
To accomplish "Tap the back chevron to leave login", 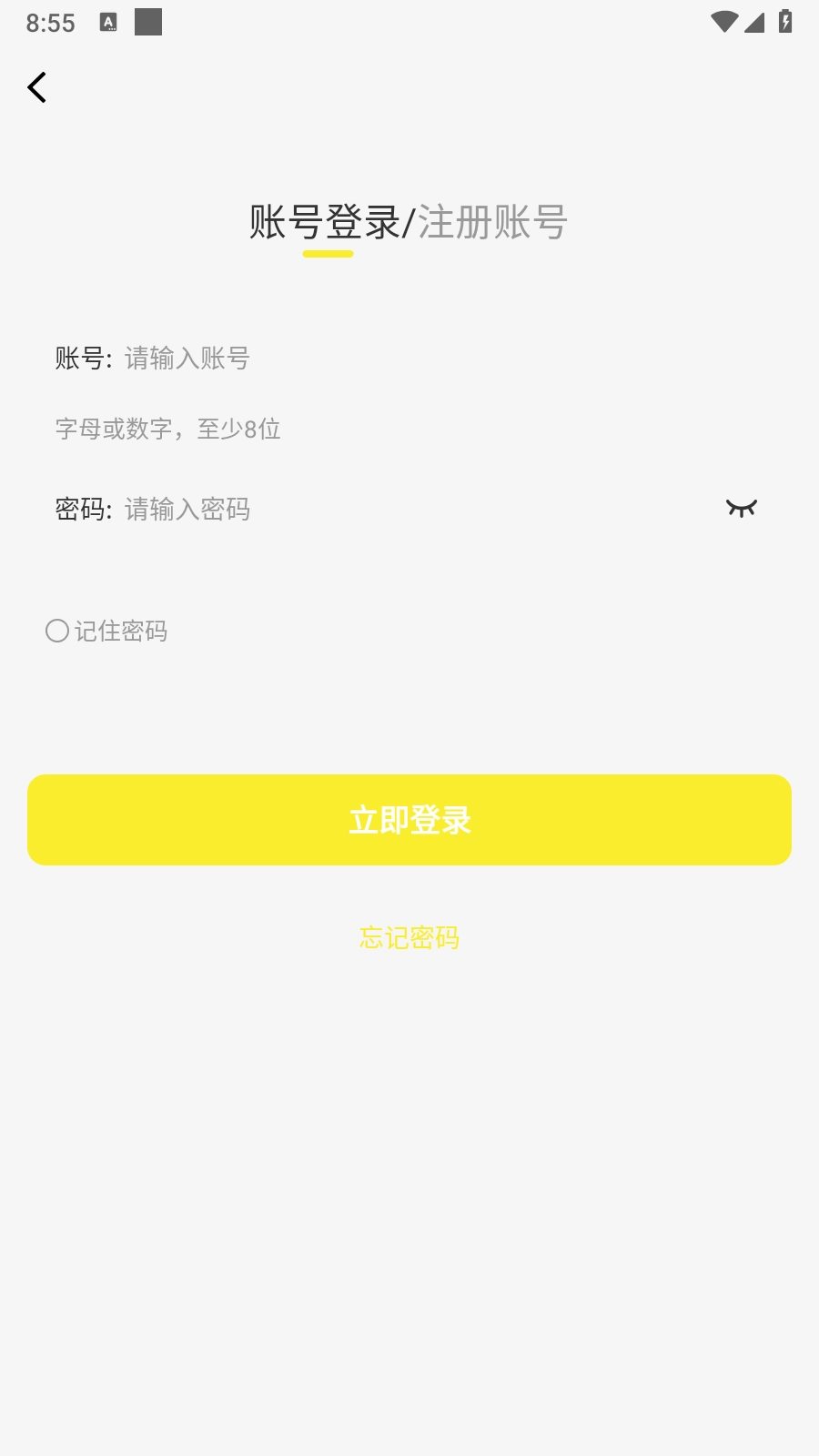I will pyautogui.click(x=36, y=86).
